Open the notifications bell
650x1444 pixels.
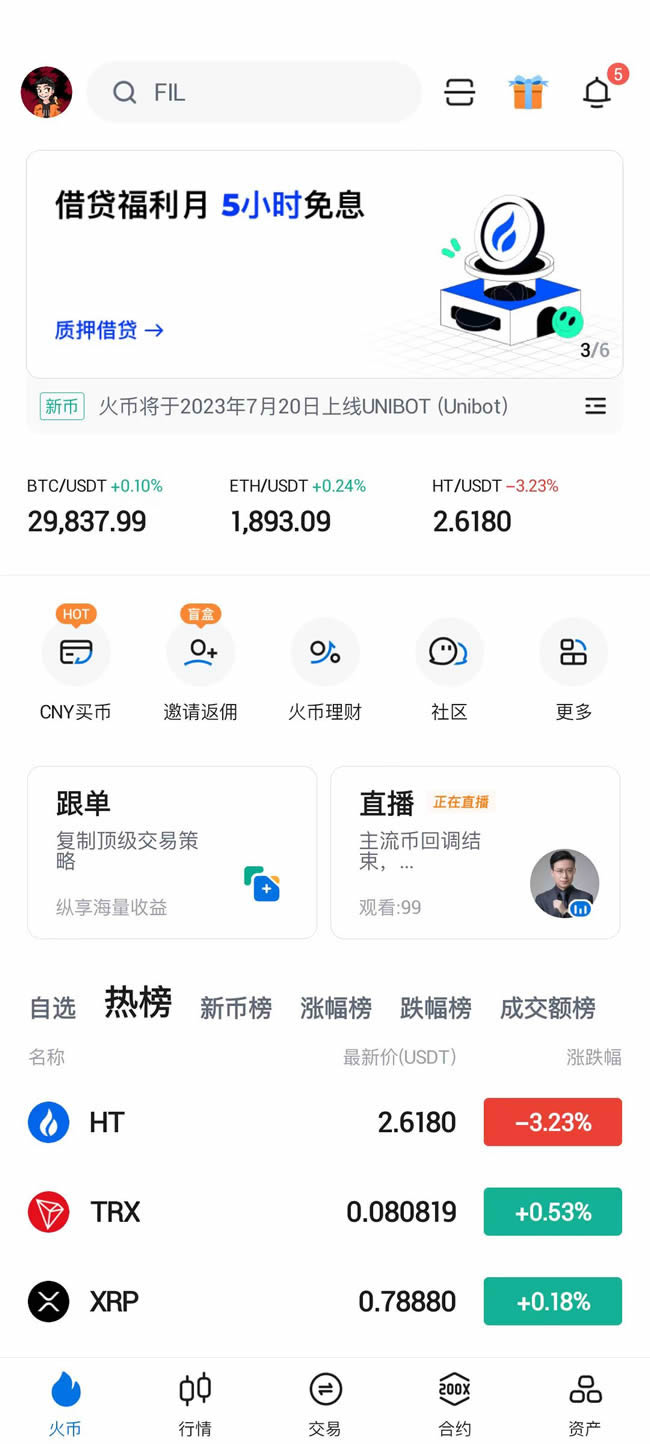tap(597, 93)
